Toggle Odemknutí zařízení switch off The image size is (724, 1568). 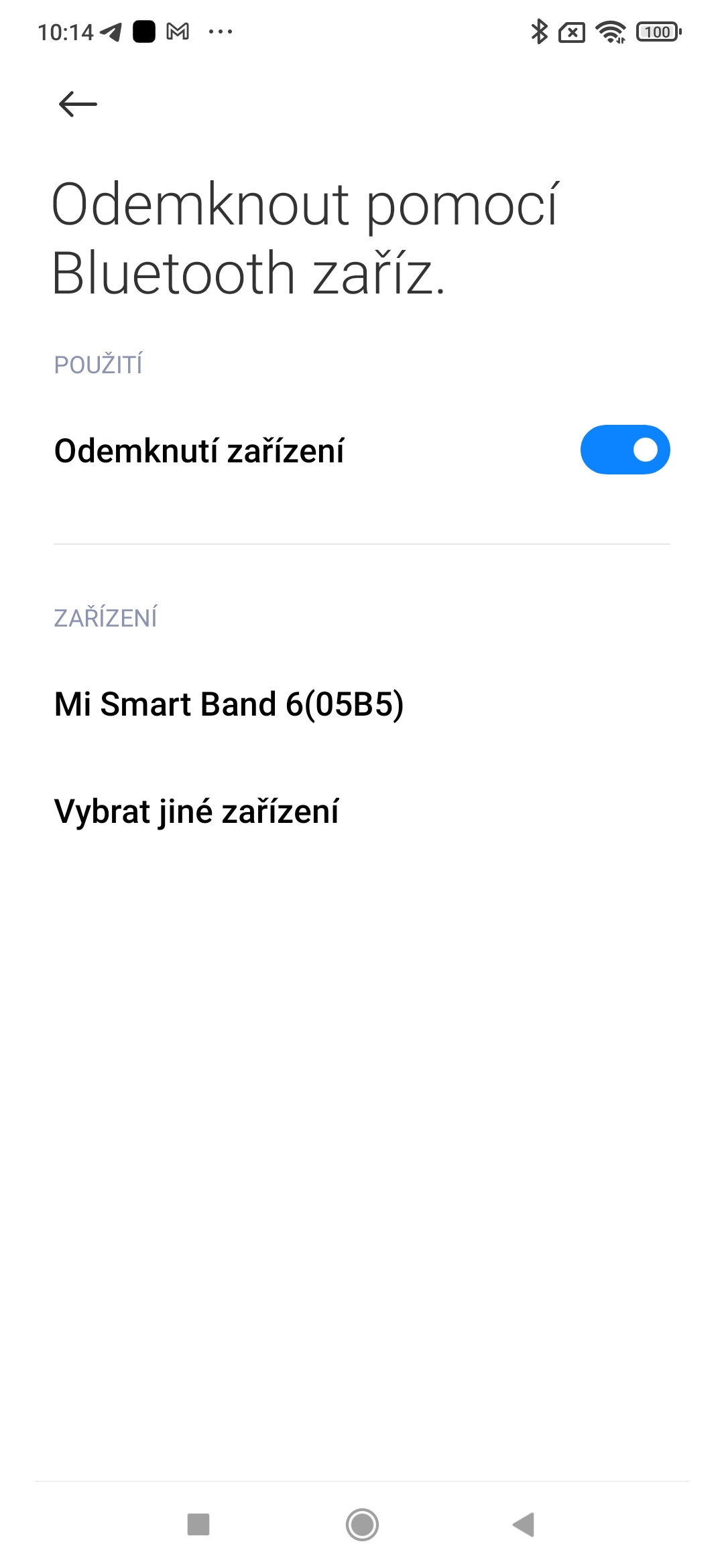pos(625,450)
